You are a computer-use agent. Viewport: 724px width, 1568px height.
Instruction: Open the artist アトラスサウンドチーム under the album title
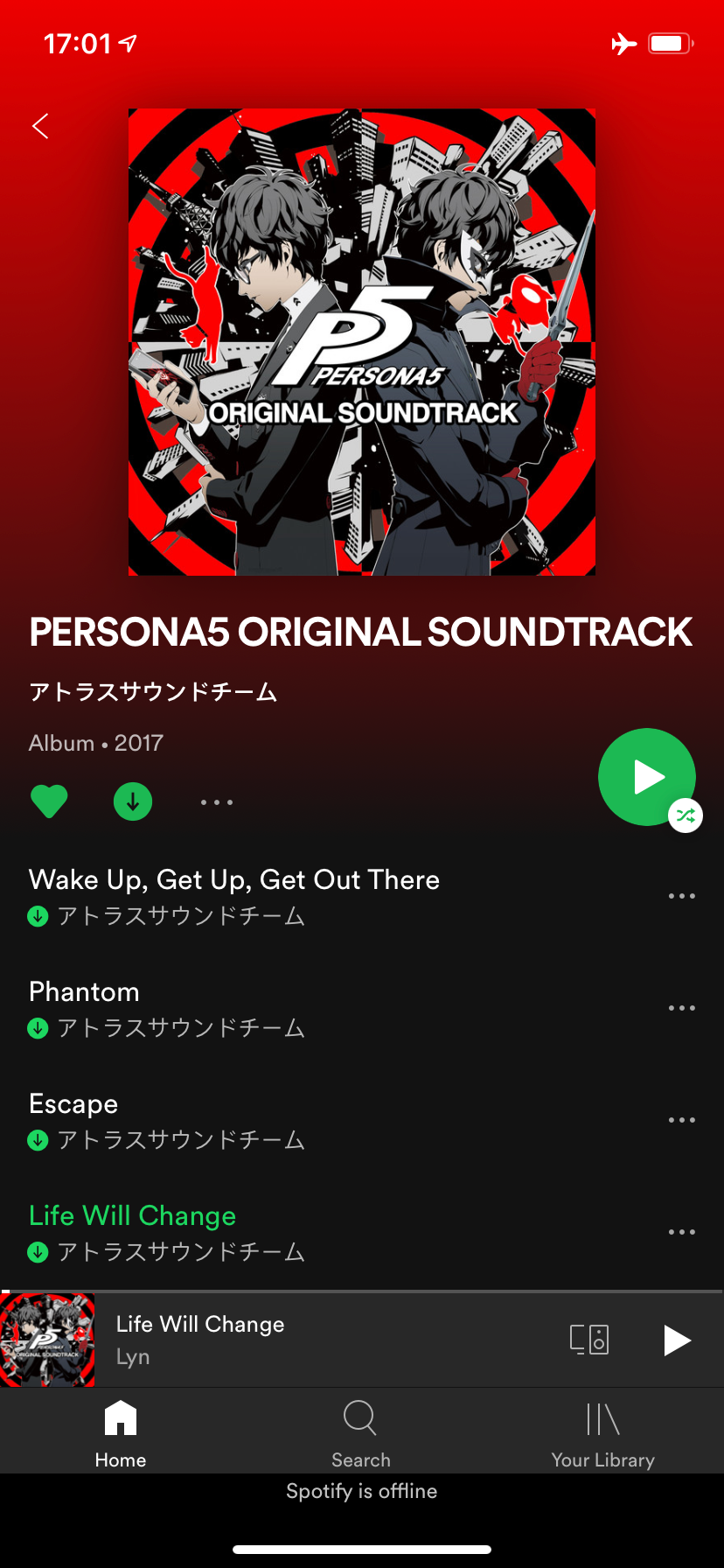153,692
